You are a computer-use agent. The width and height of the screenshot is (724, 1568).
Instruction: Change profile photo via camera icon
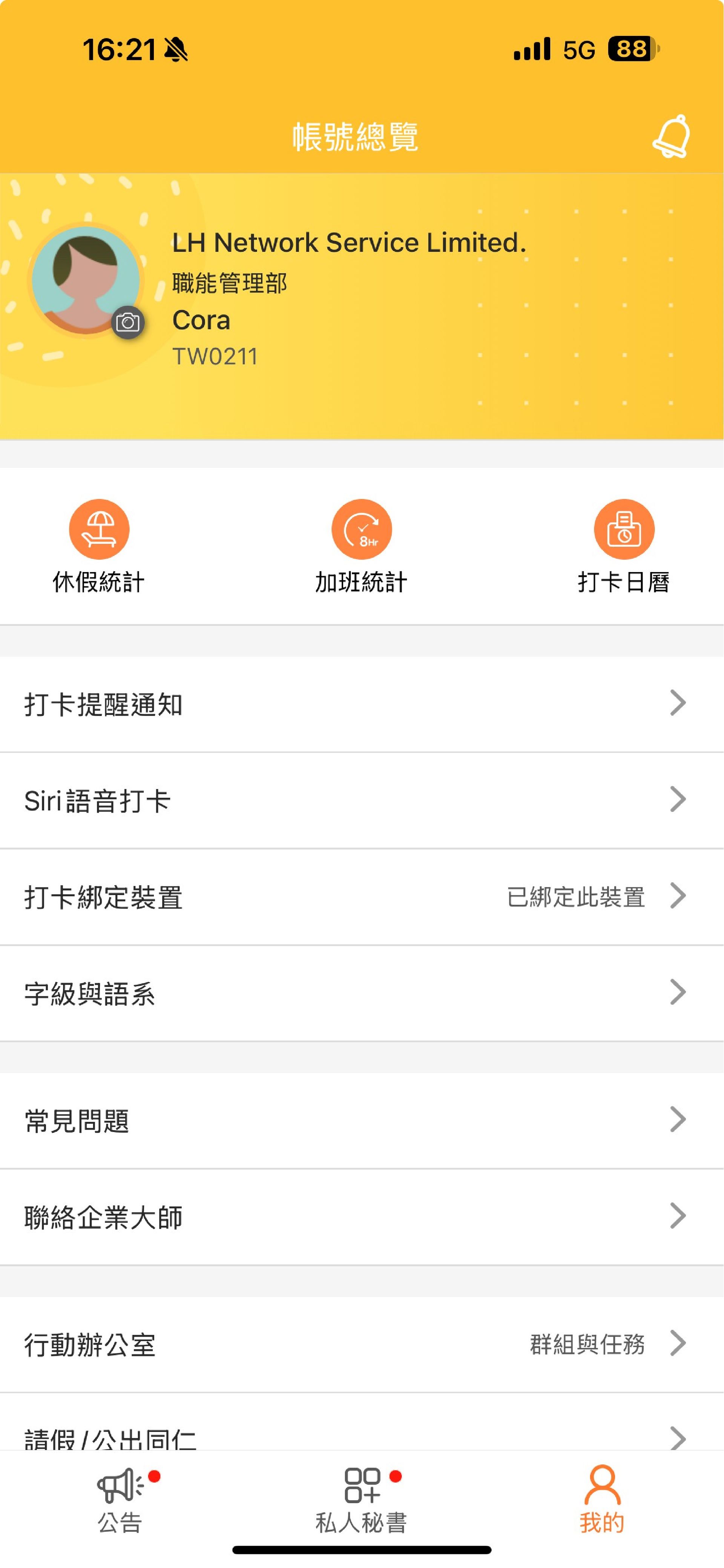[x=127, y=322]
